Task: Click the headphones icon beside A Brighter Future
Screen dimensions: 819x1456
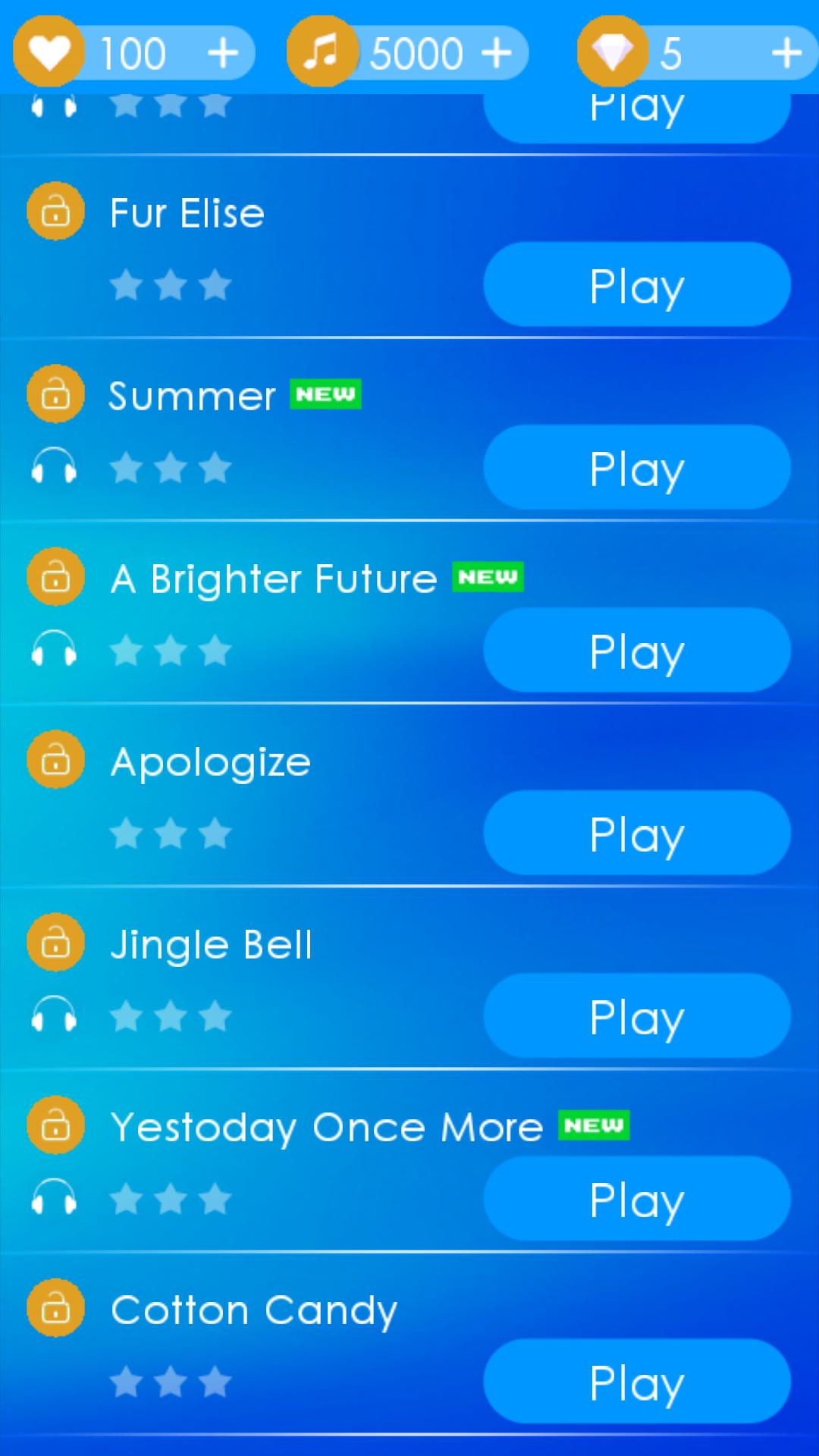Action: click(x=55, y=650)
